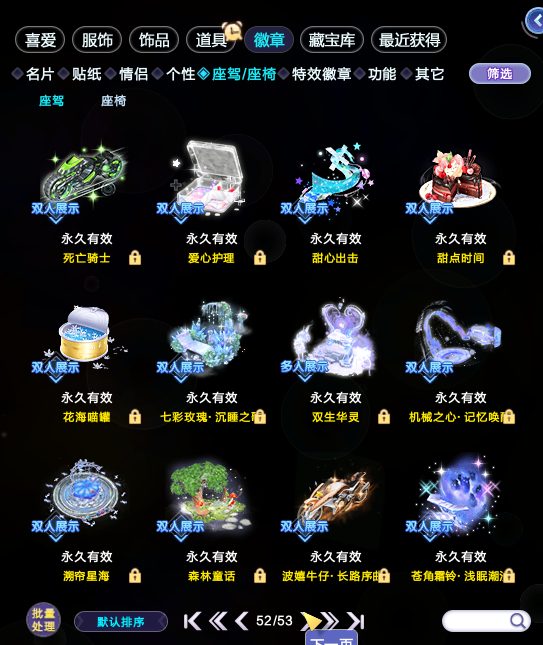
Task: Select the 藏宝库 tab
Action: point(332,40)
